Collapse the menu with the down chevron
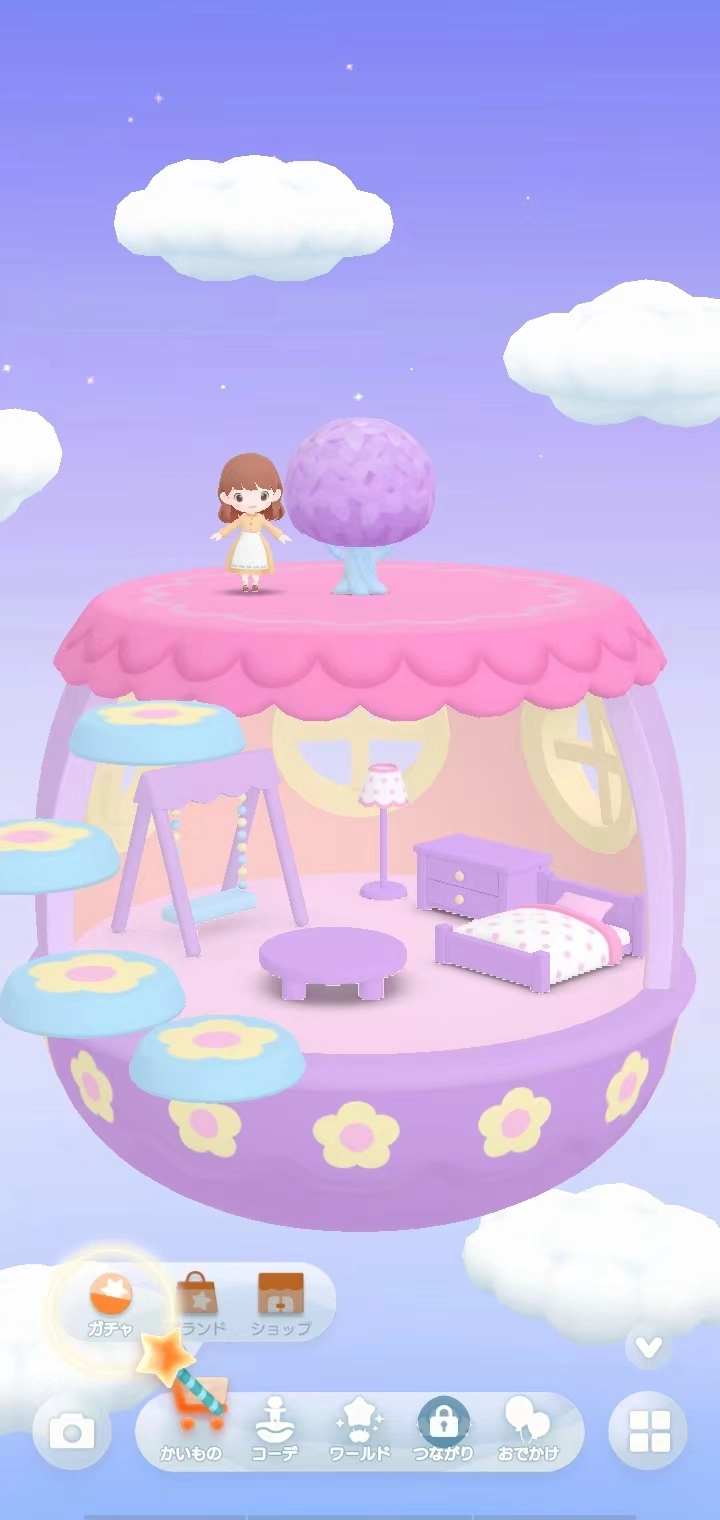Viewport: 720px width, 1520px height. coord(649,1347)
